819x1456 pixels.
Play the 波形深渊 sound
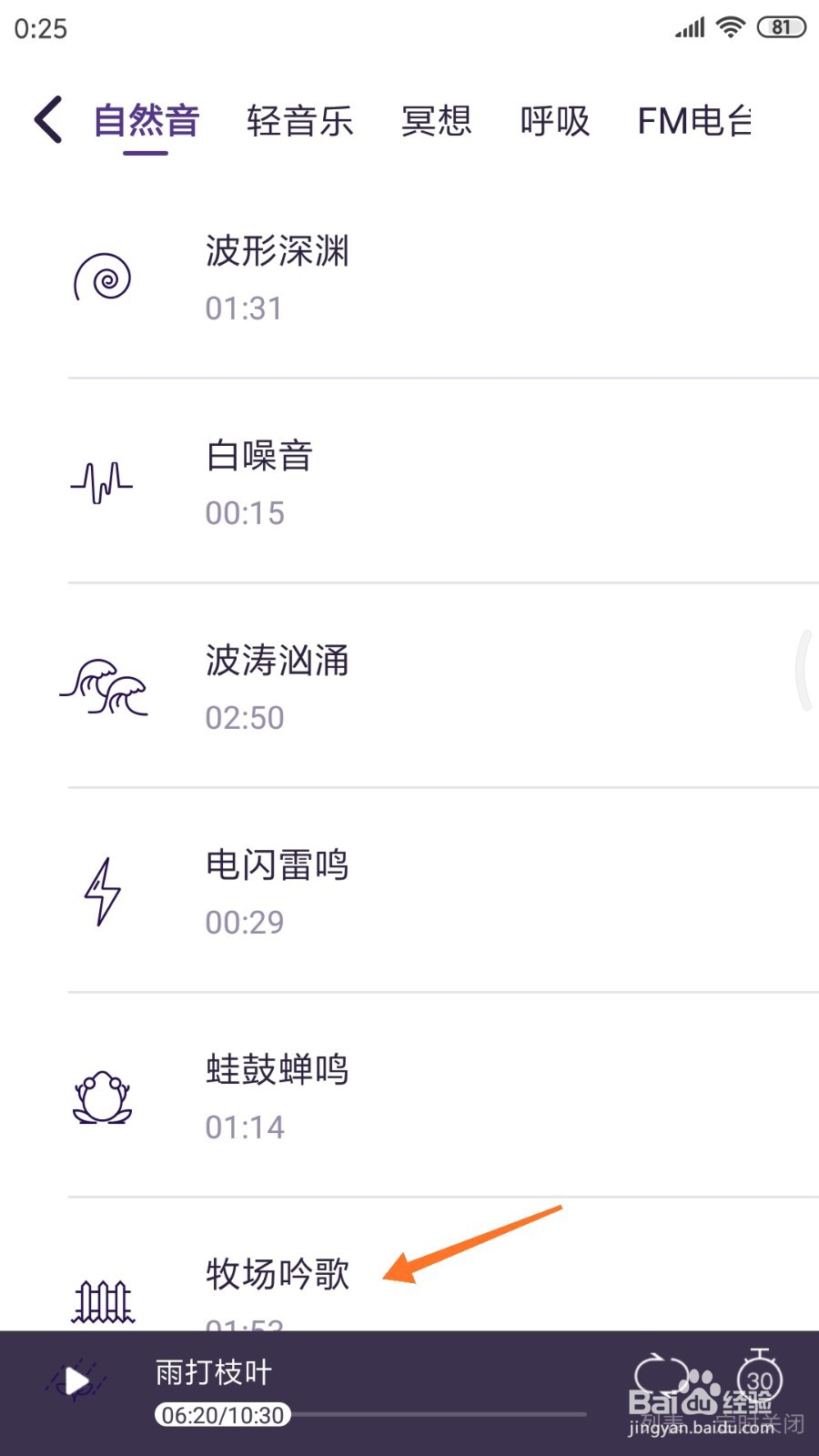coord(443,277)
